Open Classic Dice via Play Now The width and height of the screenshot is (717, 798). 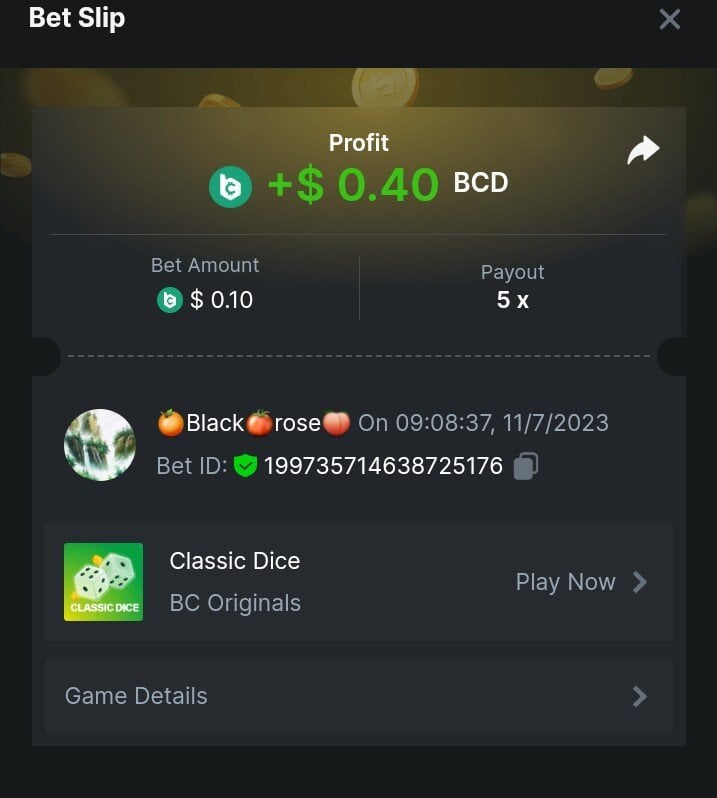(581, 582)
